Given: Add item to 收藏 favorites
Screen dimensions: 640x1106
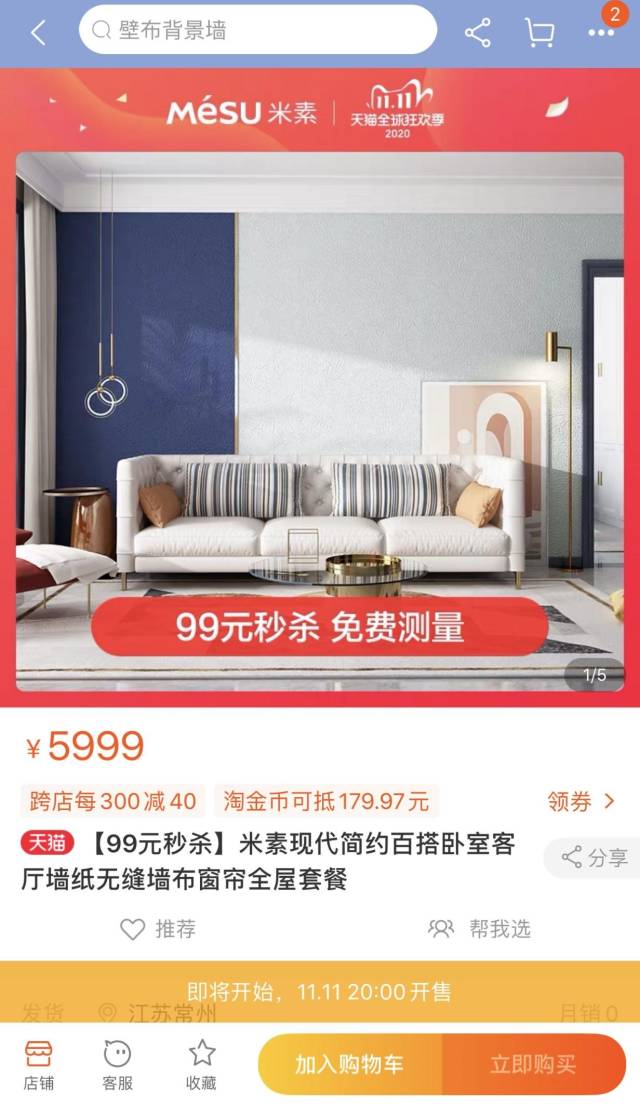Looking at the screenshot, I should [x=201, y=1064].
